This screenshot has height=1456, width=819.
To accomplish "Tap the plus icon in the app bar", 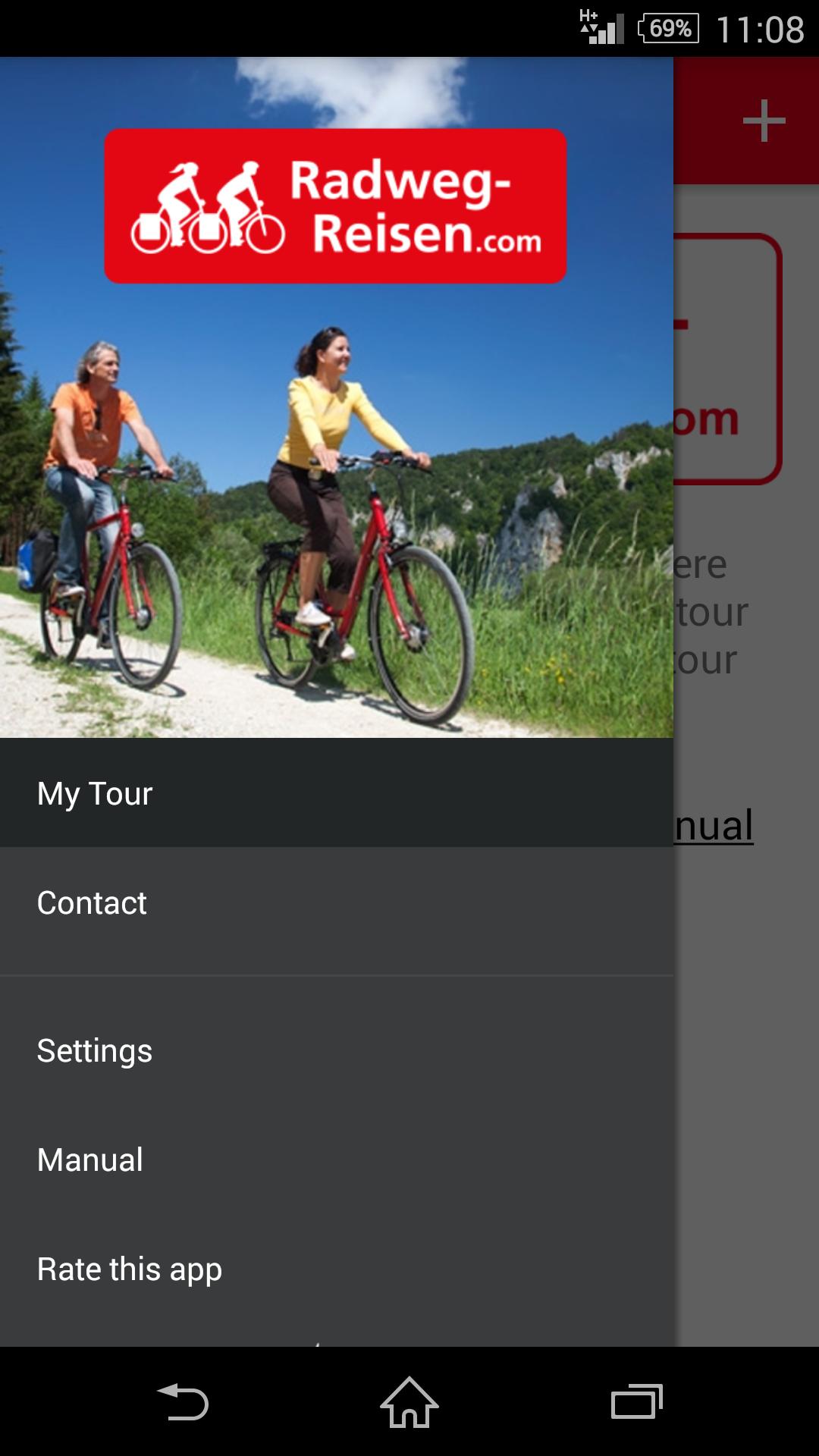I will [764, 121].
